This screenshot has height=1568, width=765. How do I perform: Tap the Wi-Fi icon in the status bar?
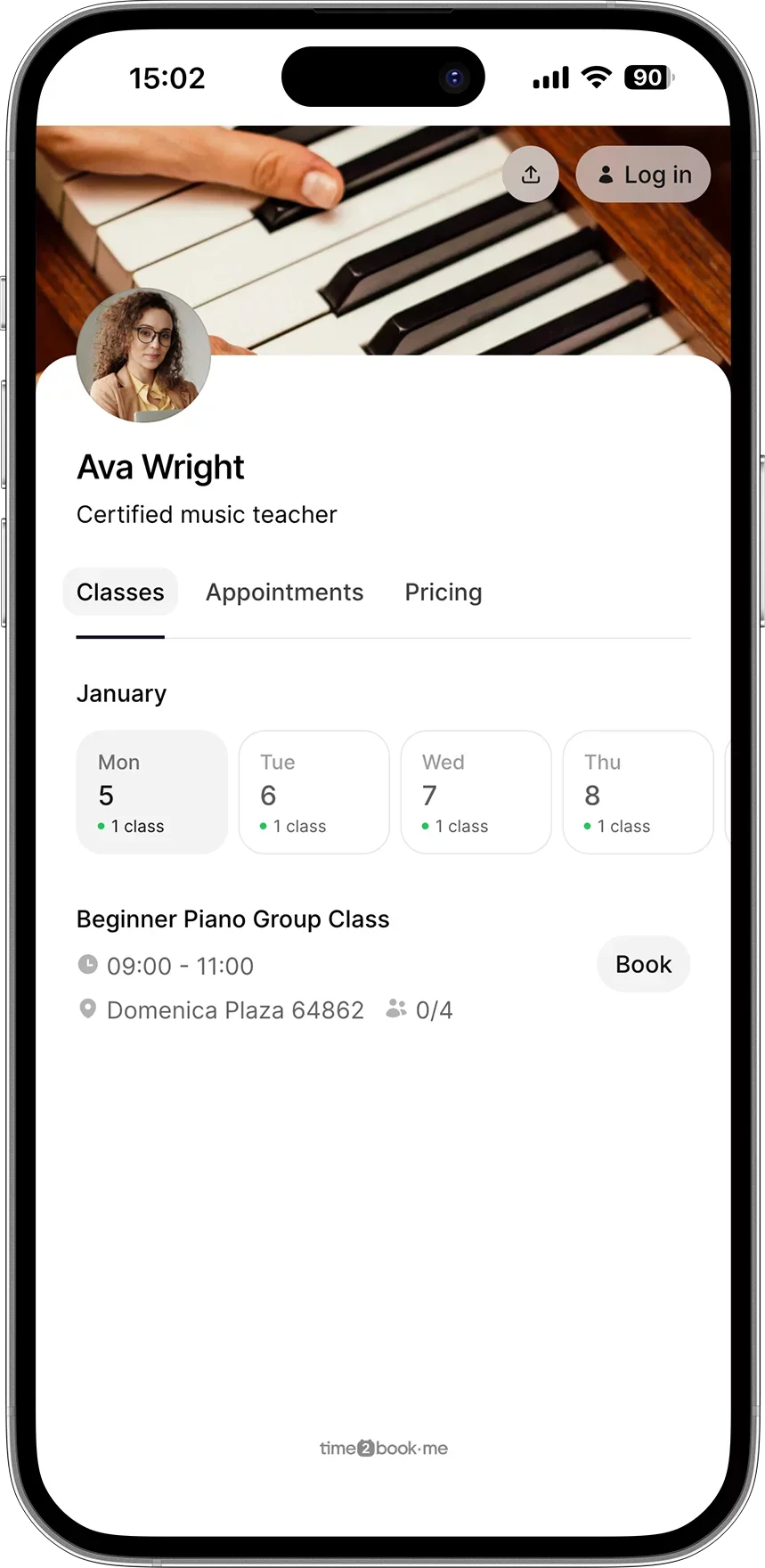point(595,78)
